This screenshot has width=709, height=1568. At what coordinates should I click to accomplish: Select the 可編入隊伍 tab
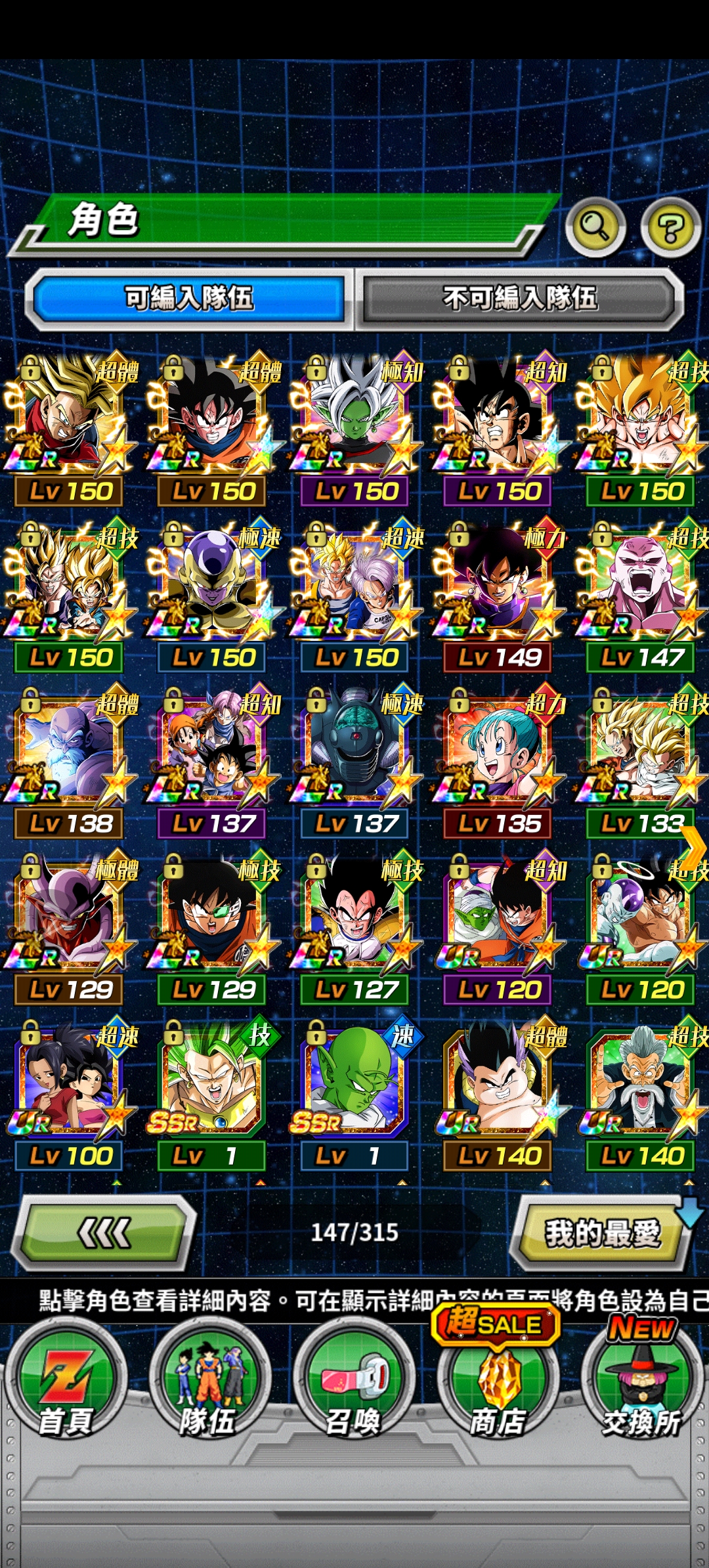189,299
